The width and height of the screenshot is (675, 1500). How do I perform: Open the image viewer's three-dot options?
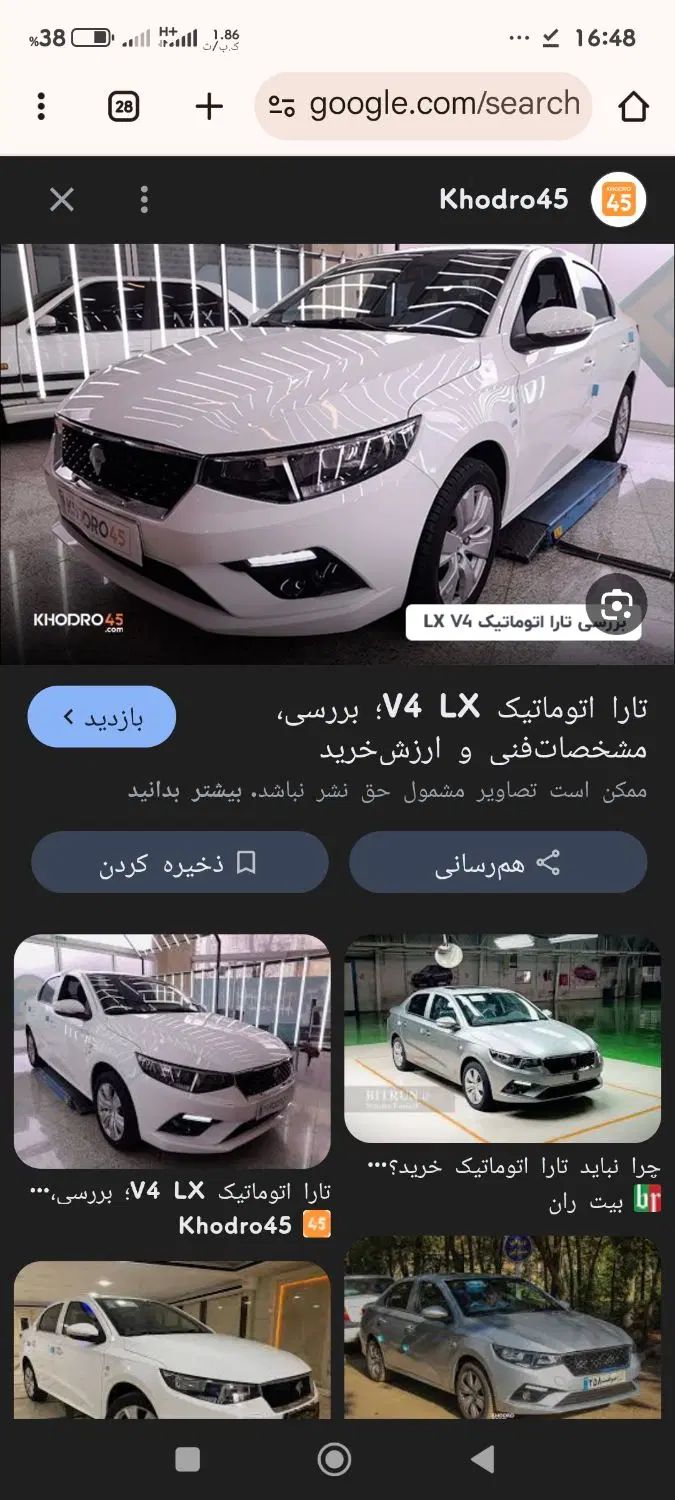144,200
